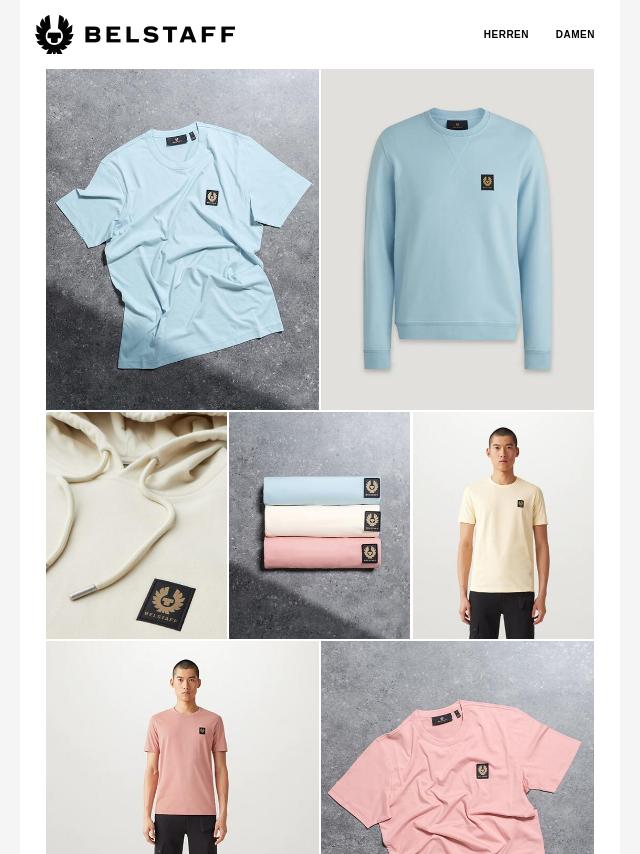
Task: Open the cream hoodie drawstring image
Action: [x=136, y=525]
